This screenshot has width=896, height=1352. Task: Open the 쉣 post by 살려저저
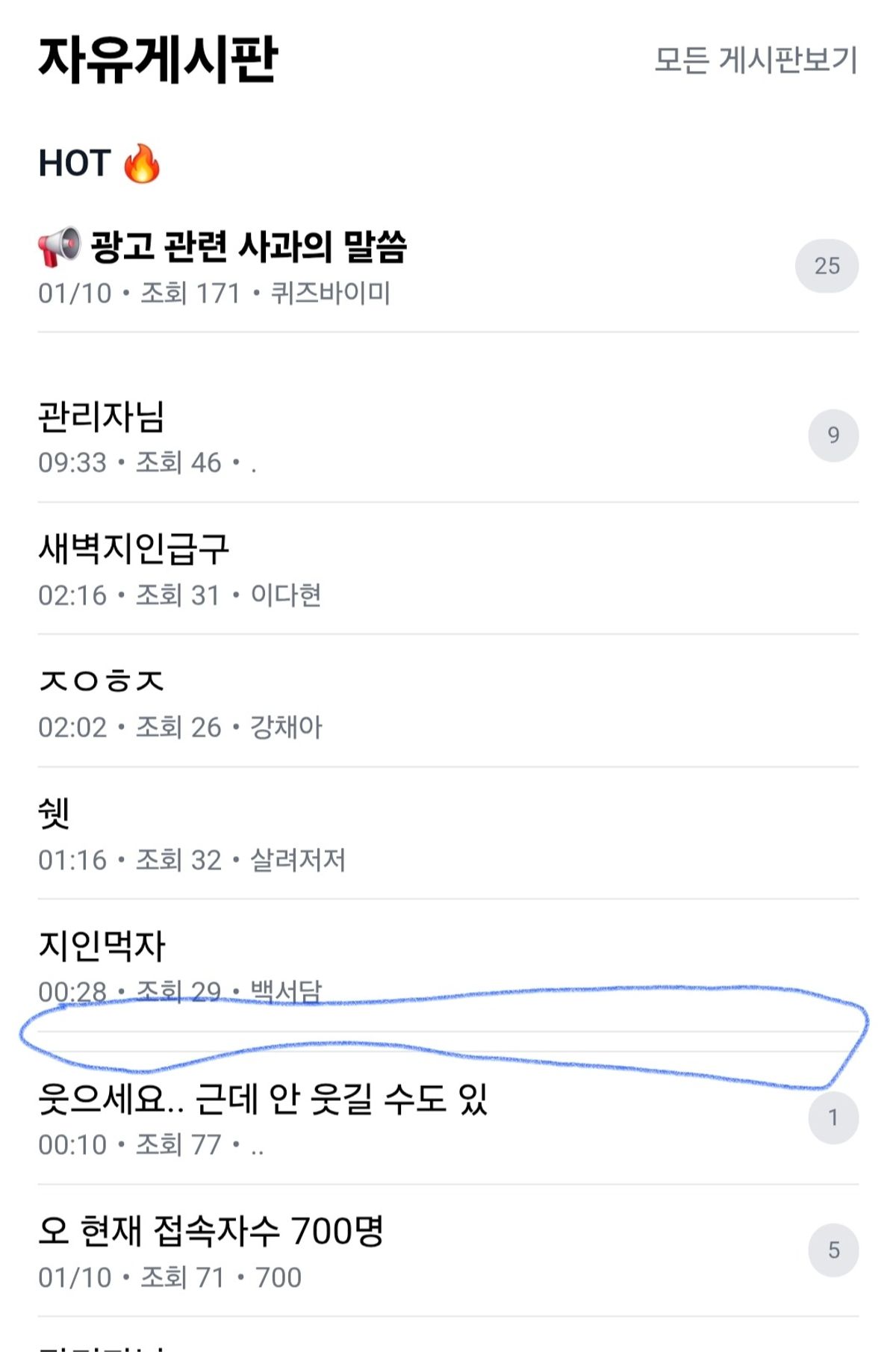click(55, 813)
